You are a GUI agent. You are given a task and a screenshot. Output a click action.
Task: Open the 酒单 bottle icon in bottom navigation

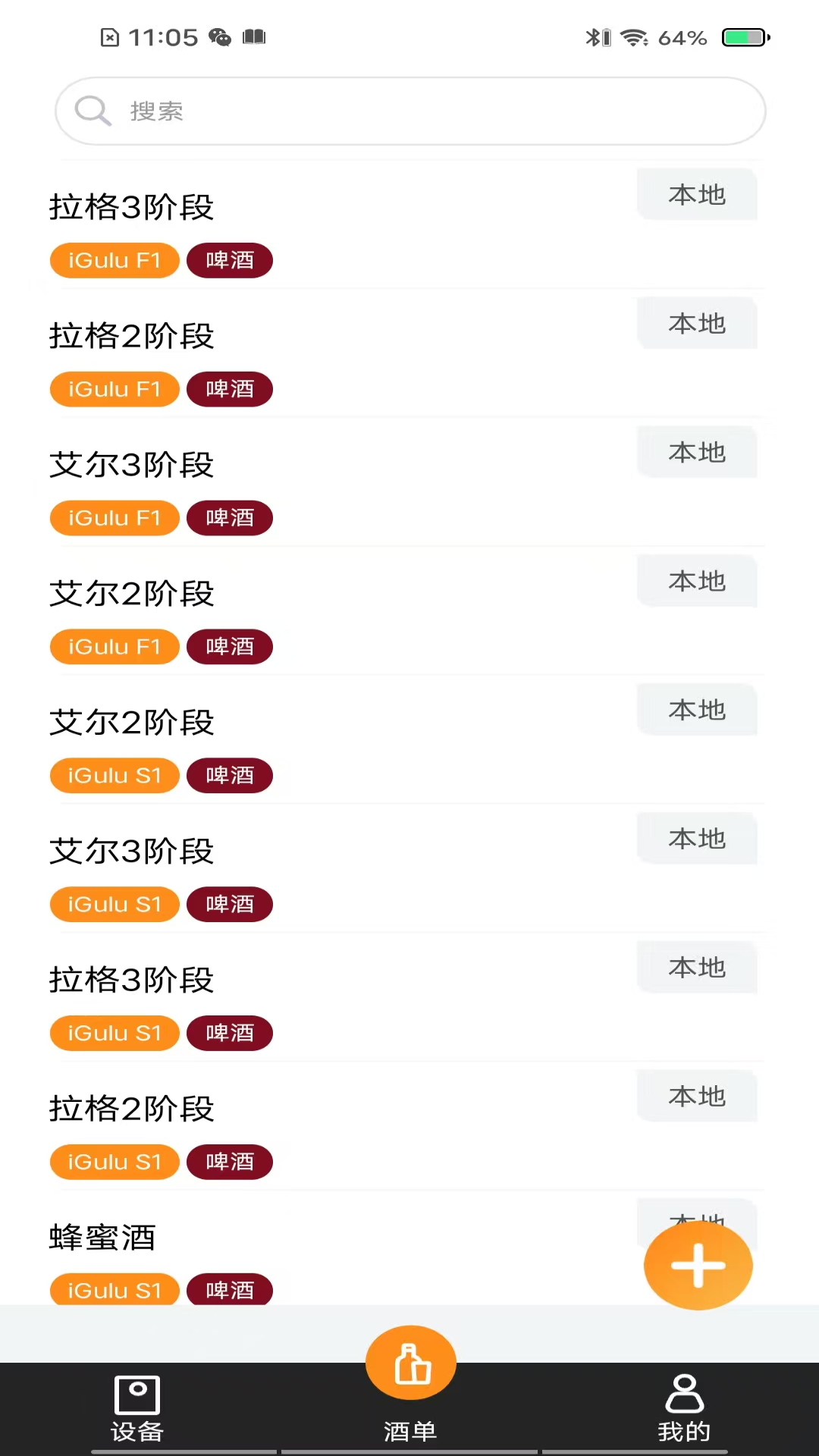[x=409, y=1361]
